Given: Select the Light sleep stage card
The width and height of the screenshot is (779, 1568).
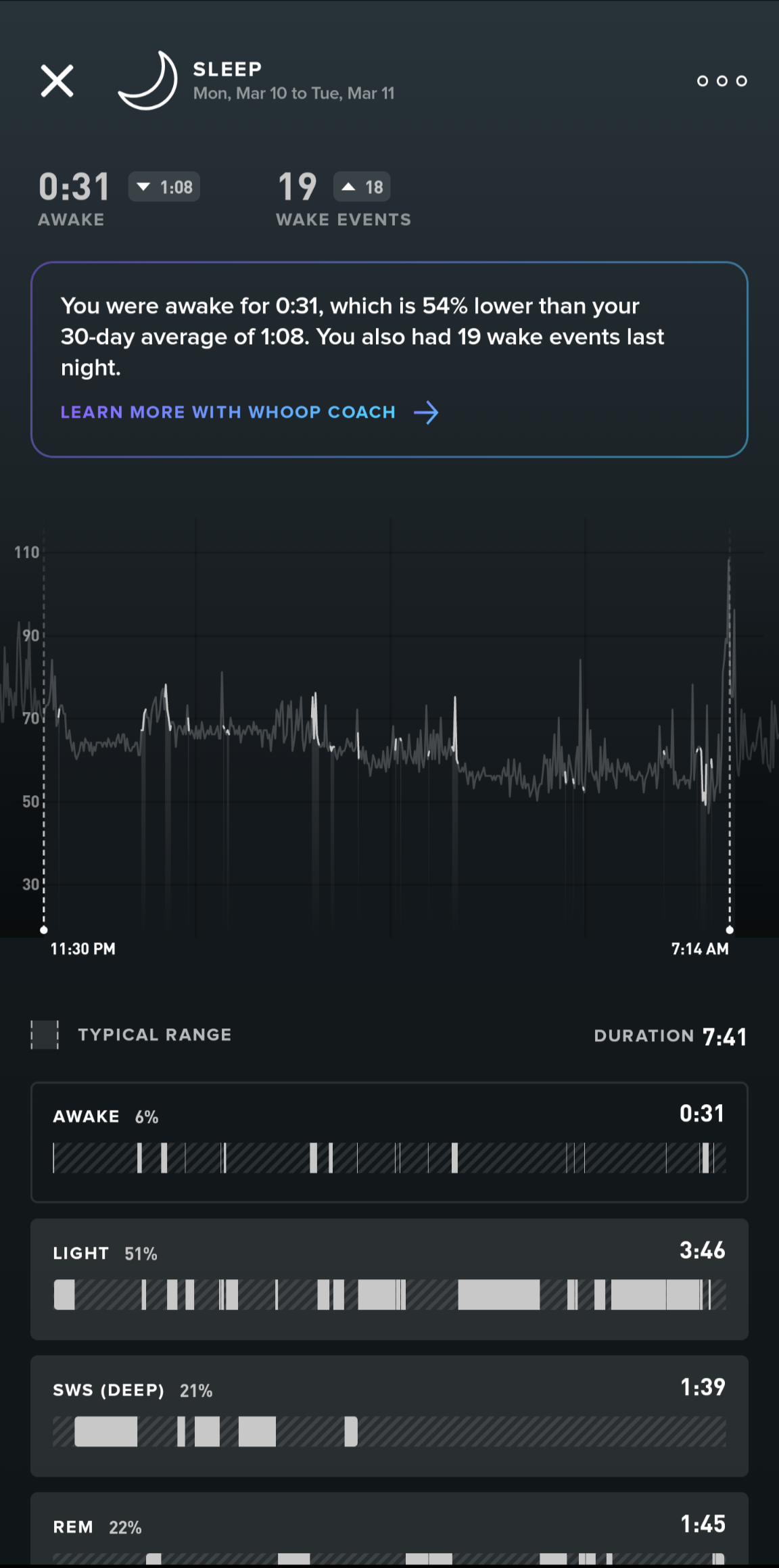Looking at the screenshot, I should coord(389,1279).
